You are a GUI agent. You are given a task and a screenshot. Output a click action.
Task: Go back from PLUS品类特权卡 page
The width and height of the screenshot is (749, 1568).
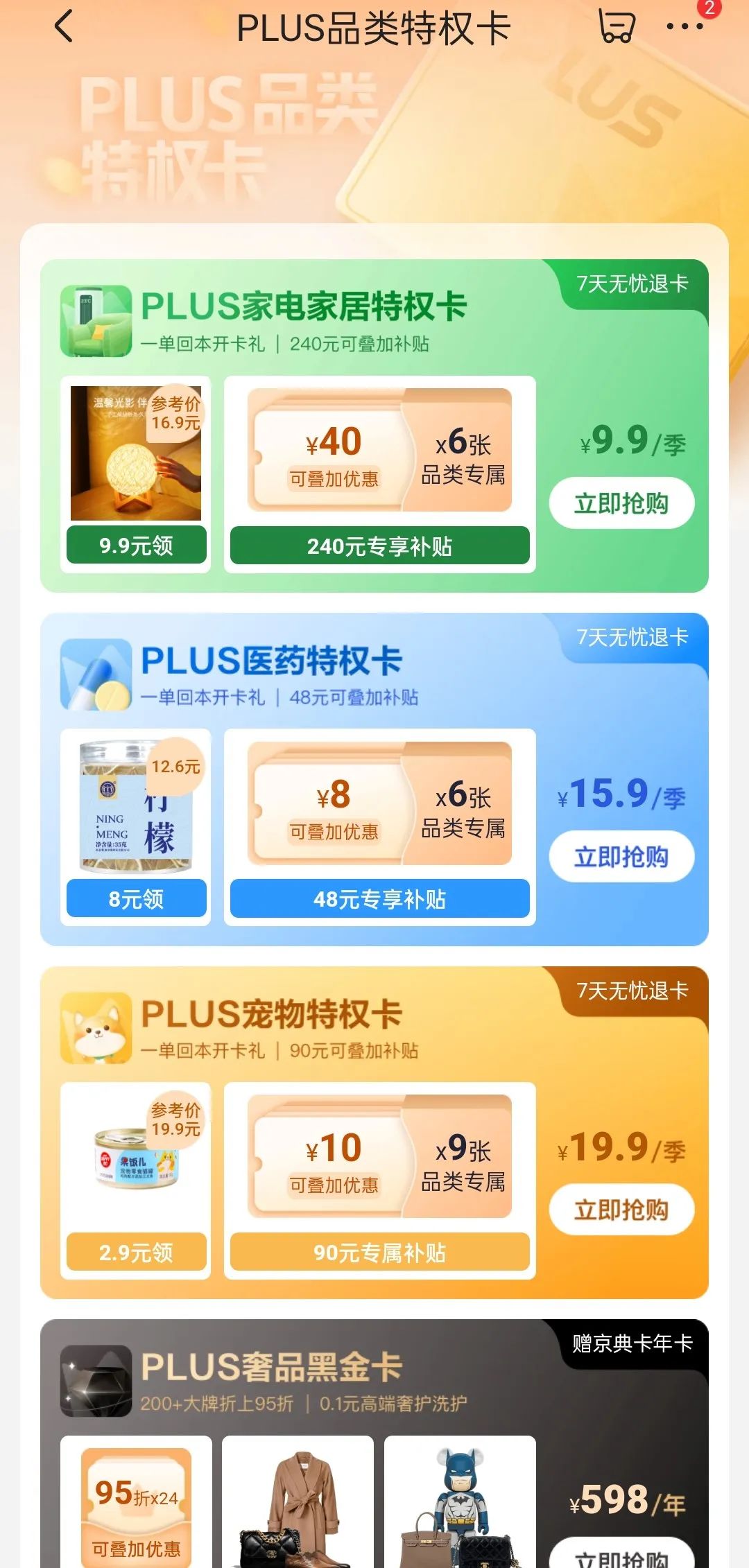point(64,28)
